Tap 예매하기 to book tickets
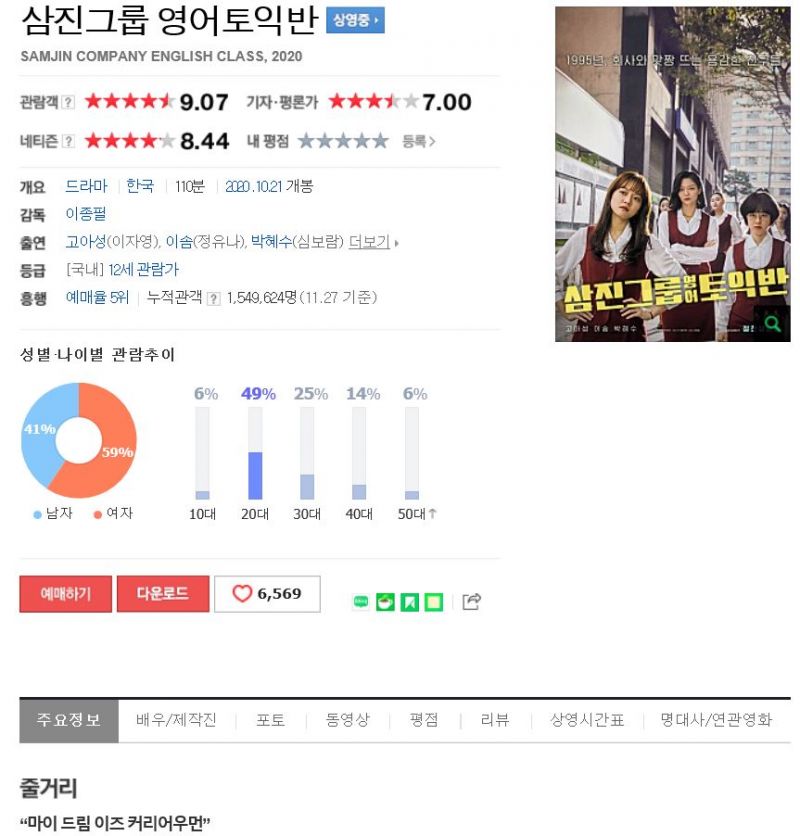800x836 pixels. (65, 594)
